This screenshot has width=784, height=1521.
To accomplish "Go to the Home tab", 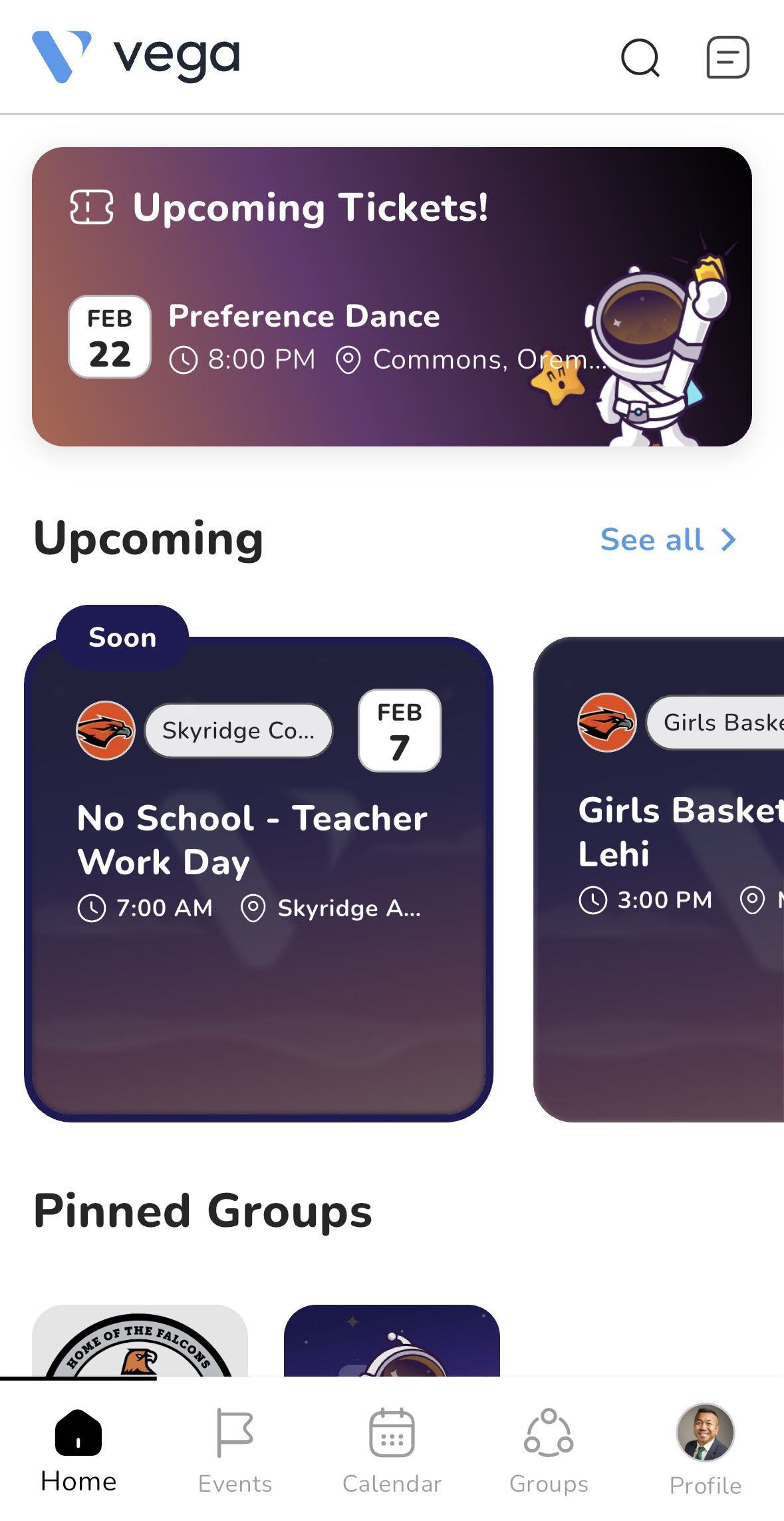I will point(78,1450).
